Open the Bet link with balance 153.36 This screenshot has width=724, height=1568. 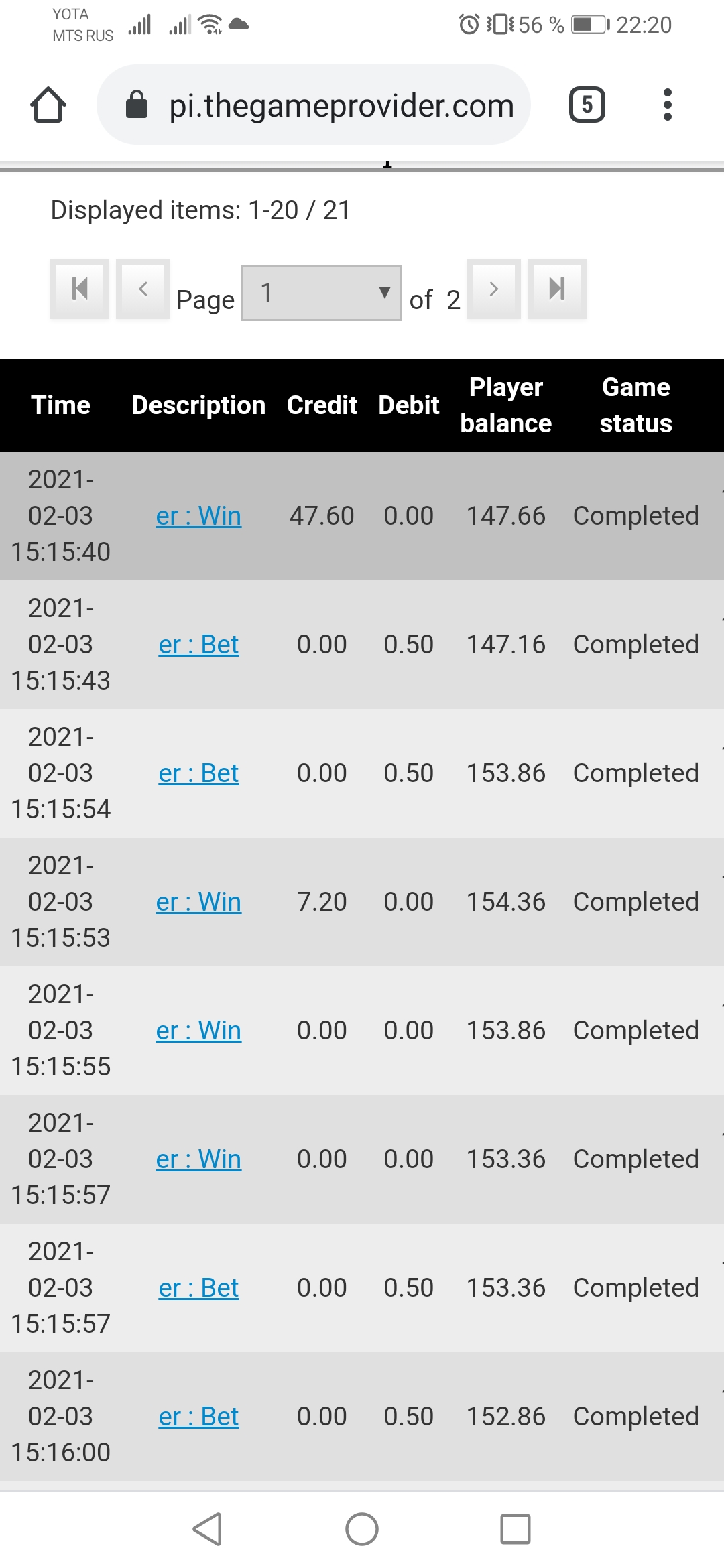point(198,1288)
